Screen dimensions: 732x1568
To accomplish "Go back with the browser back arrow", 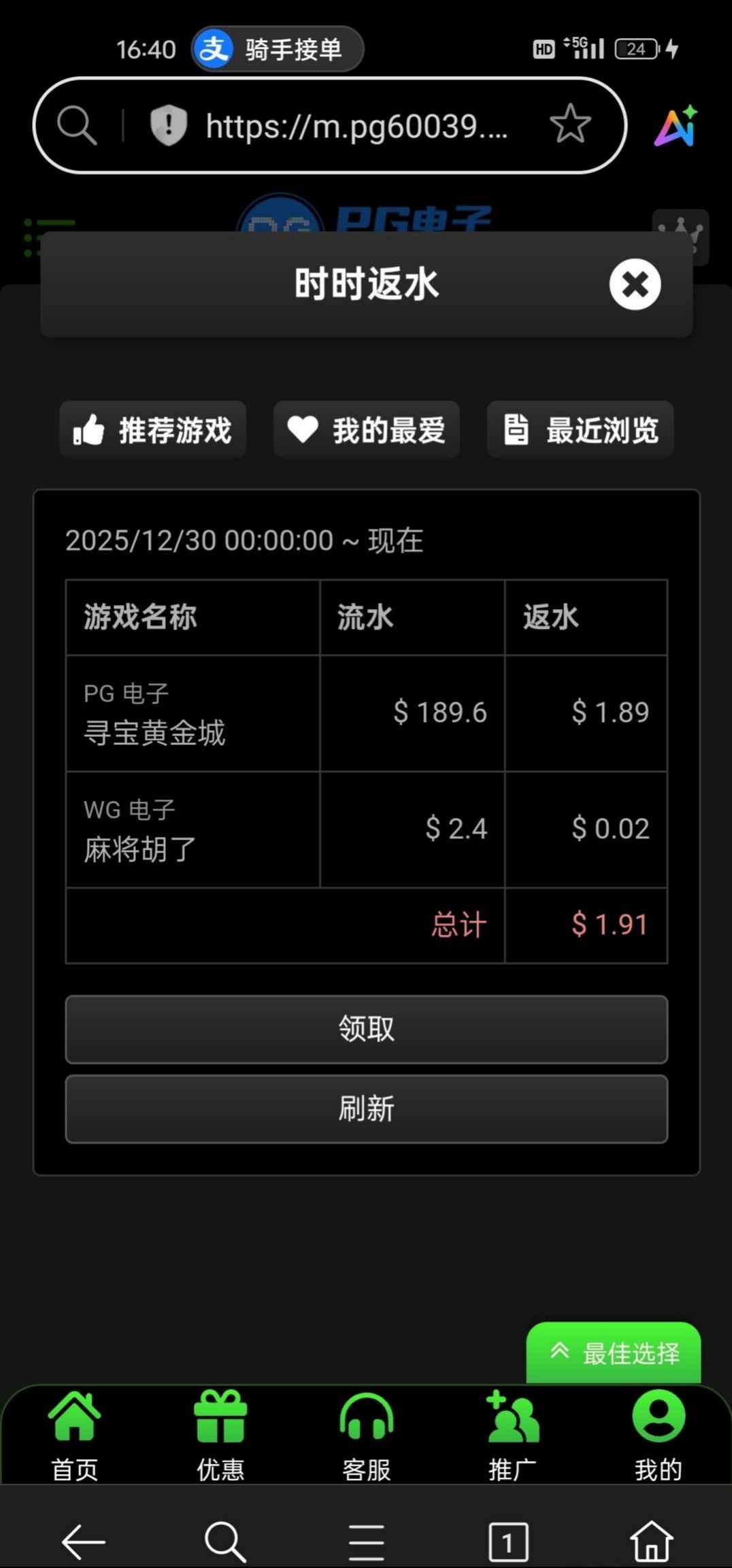I will (x=84, y=1541).
